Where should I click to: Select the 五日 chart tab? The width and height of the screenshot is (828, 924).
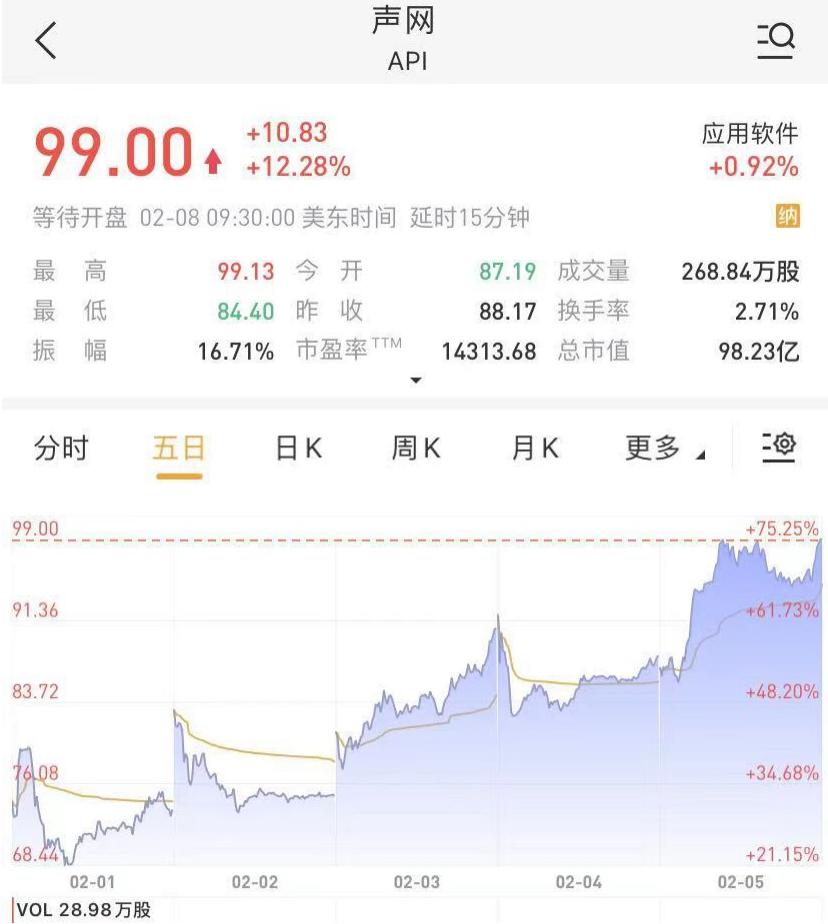tap(179, 448)
